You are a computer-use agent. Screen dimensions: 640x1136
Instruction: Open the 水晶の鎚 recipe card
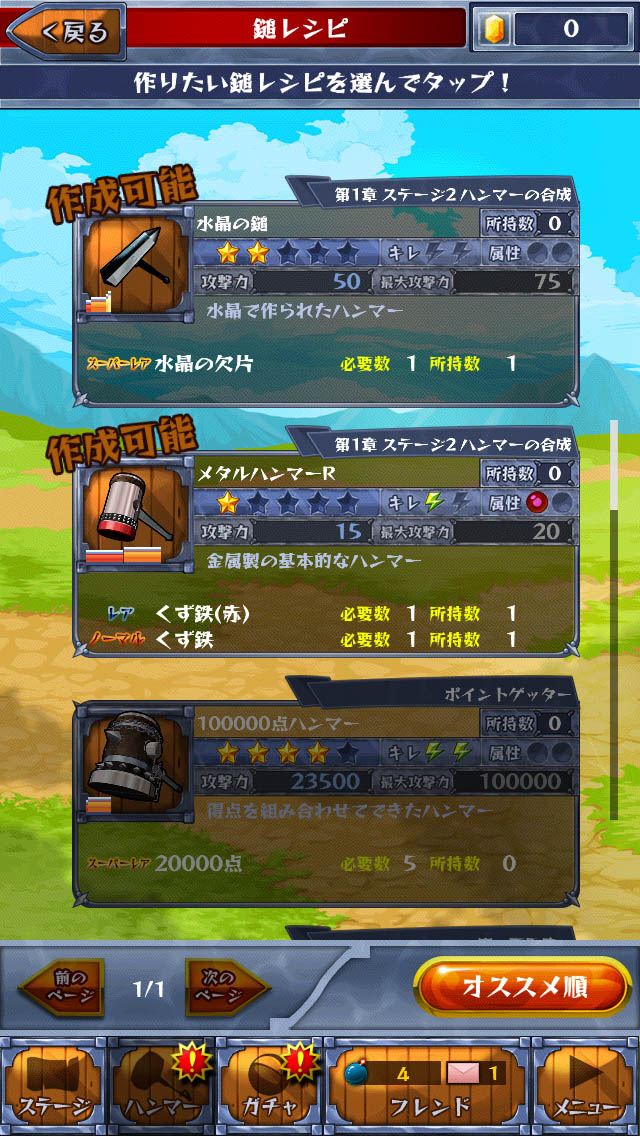pos(326,293)
